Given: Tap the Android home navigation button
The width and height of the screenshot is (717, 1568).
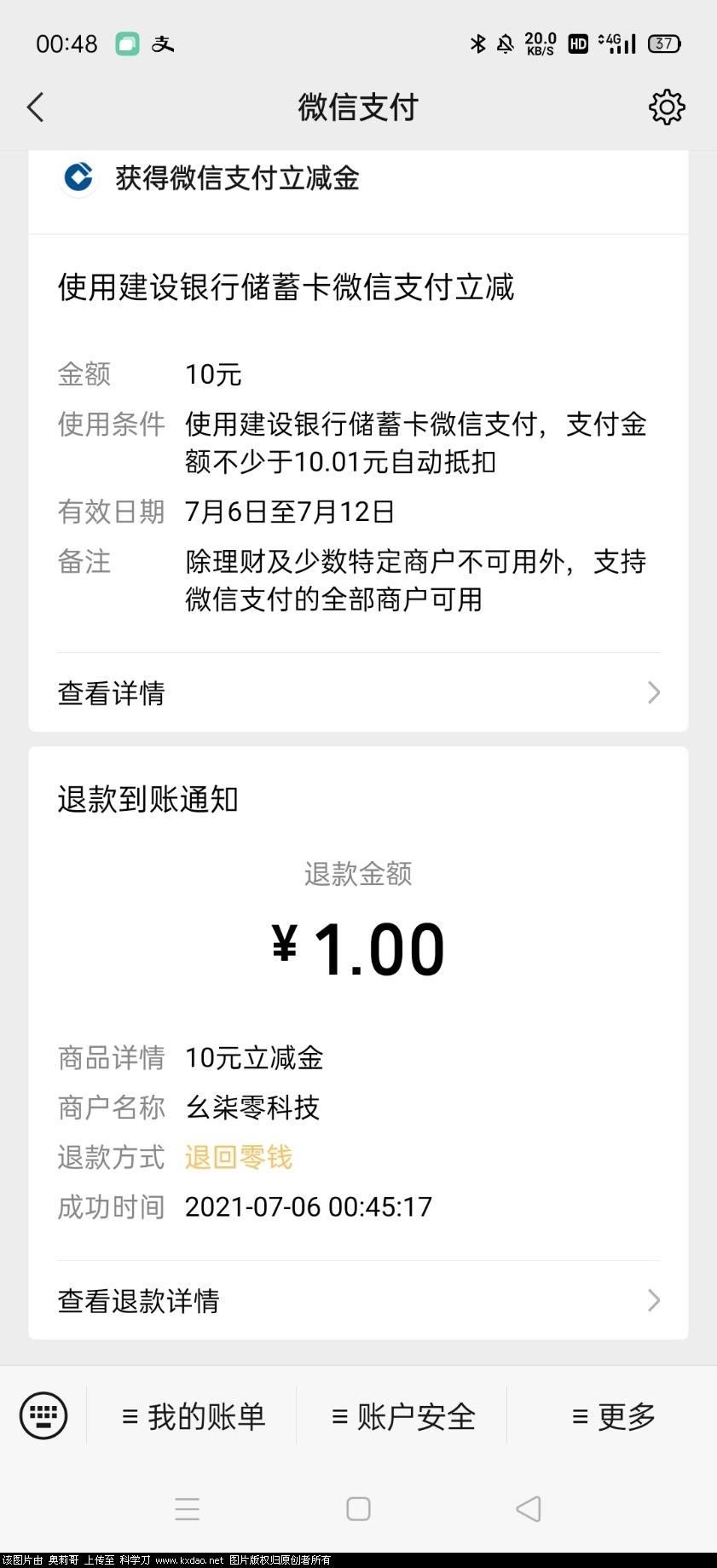Looking at the screenshot, I should [357, 1509].
